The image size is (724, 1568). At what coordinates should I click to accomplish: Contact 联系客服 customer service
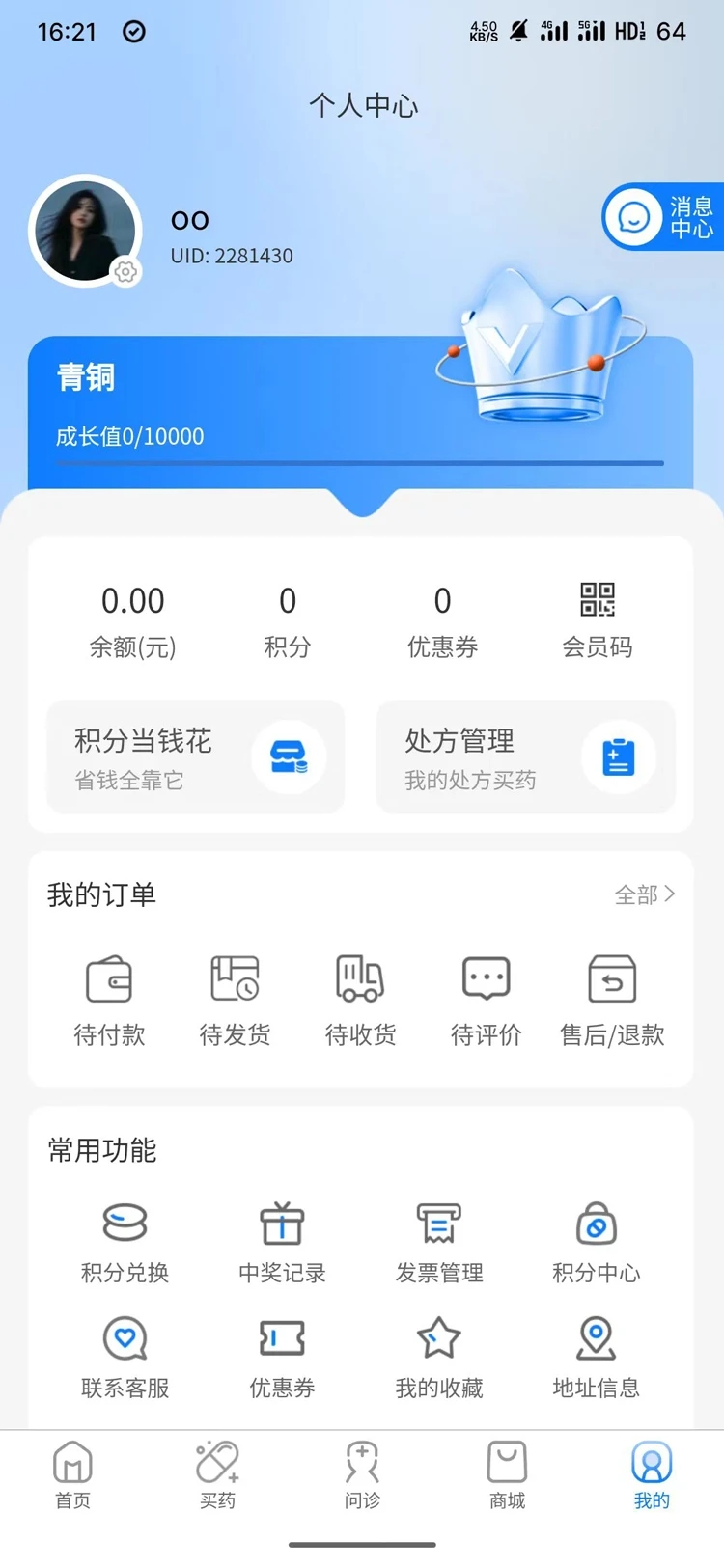click(x=125, y=1358)
